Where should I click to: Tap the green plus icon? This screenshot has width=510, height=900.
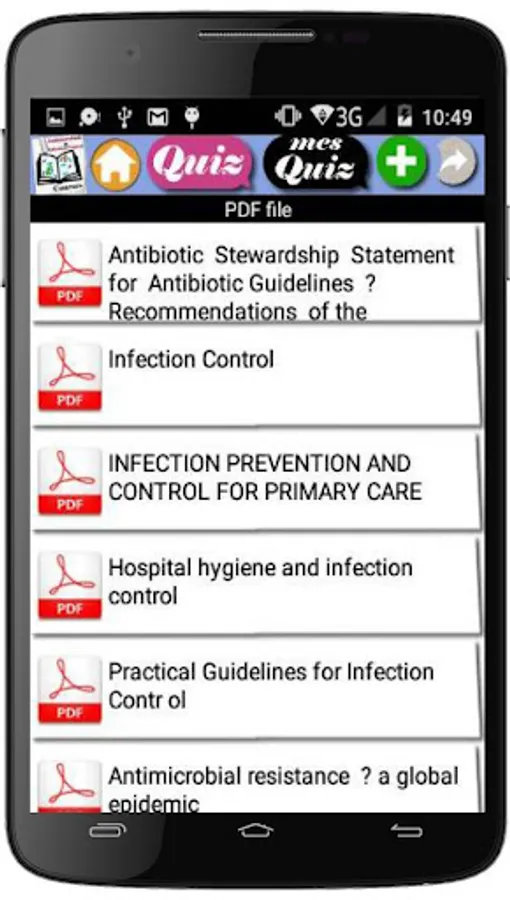pyautogui.click(x=402, y=162)
